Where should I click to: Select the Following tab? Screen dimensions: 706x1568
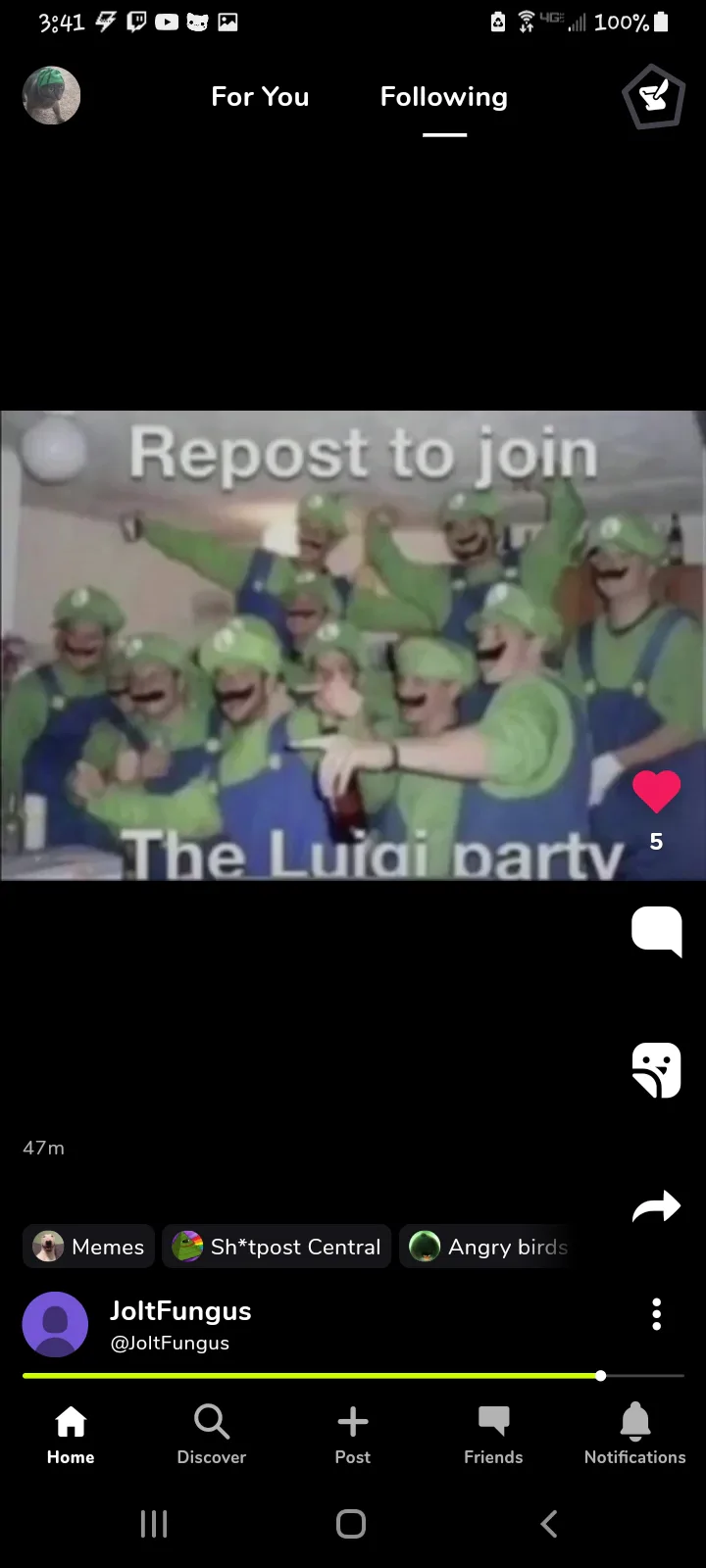(444, 97)
